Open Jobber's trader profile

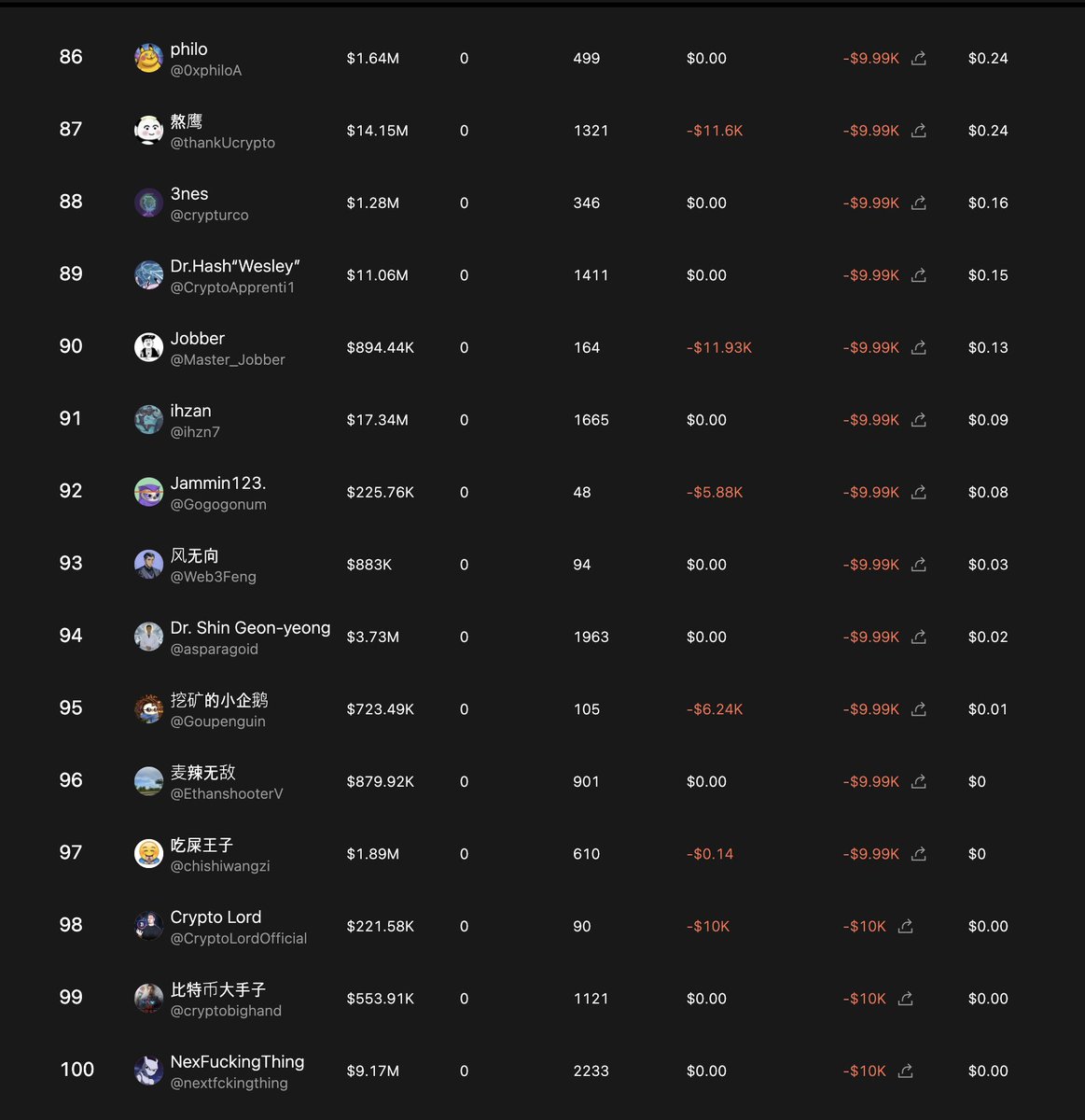[x=197, y=339]
